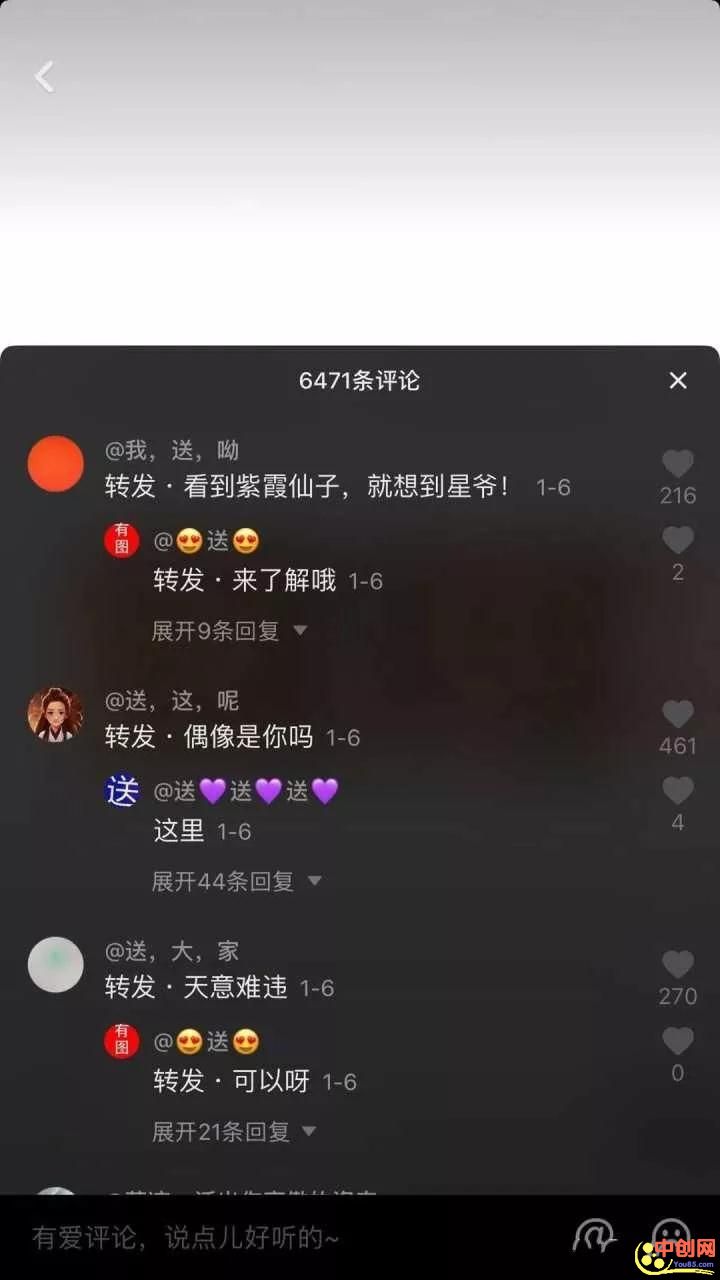The height and width of the screenshot is (1280, 720).
Task: Like the comment 偶像是你吗
Action: click(678, 714)
